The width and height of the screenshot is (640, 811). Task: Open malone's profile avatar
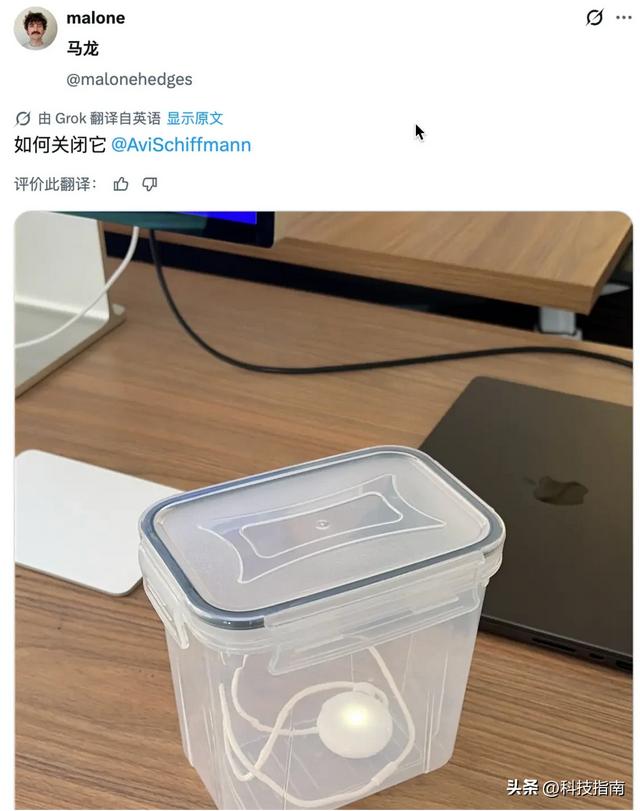(35, 28)
